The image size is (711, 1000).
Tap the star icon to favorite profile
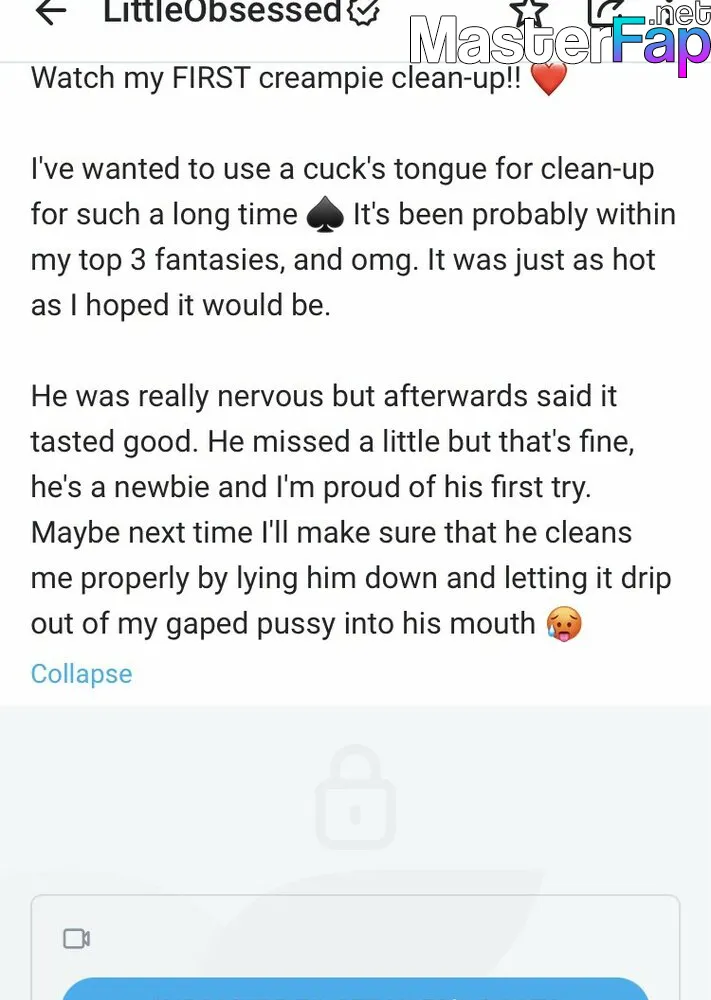(x=528, y=10)
